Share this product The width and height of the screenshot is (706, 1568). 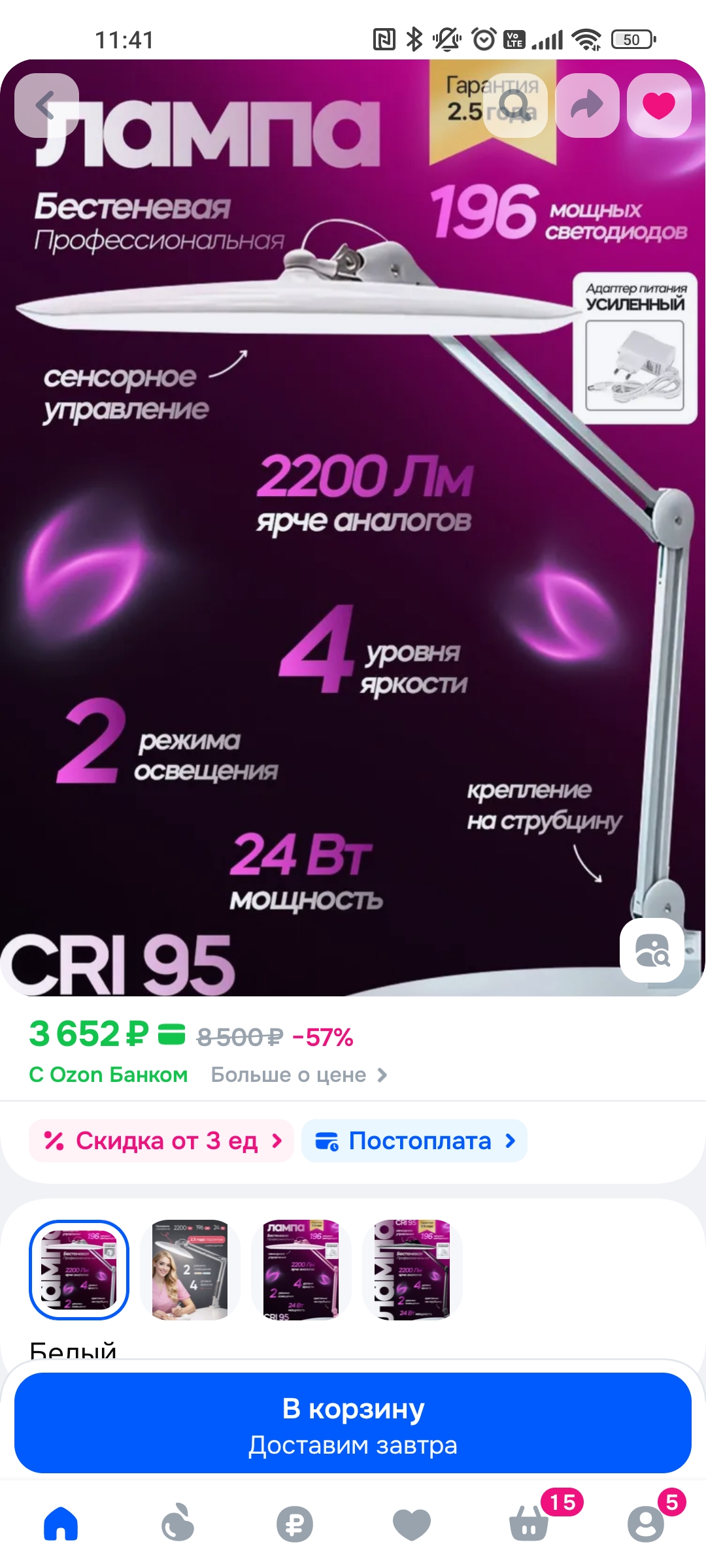point(587,105)
